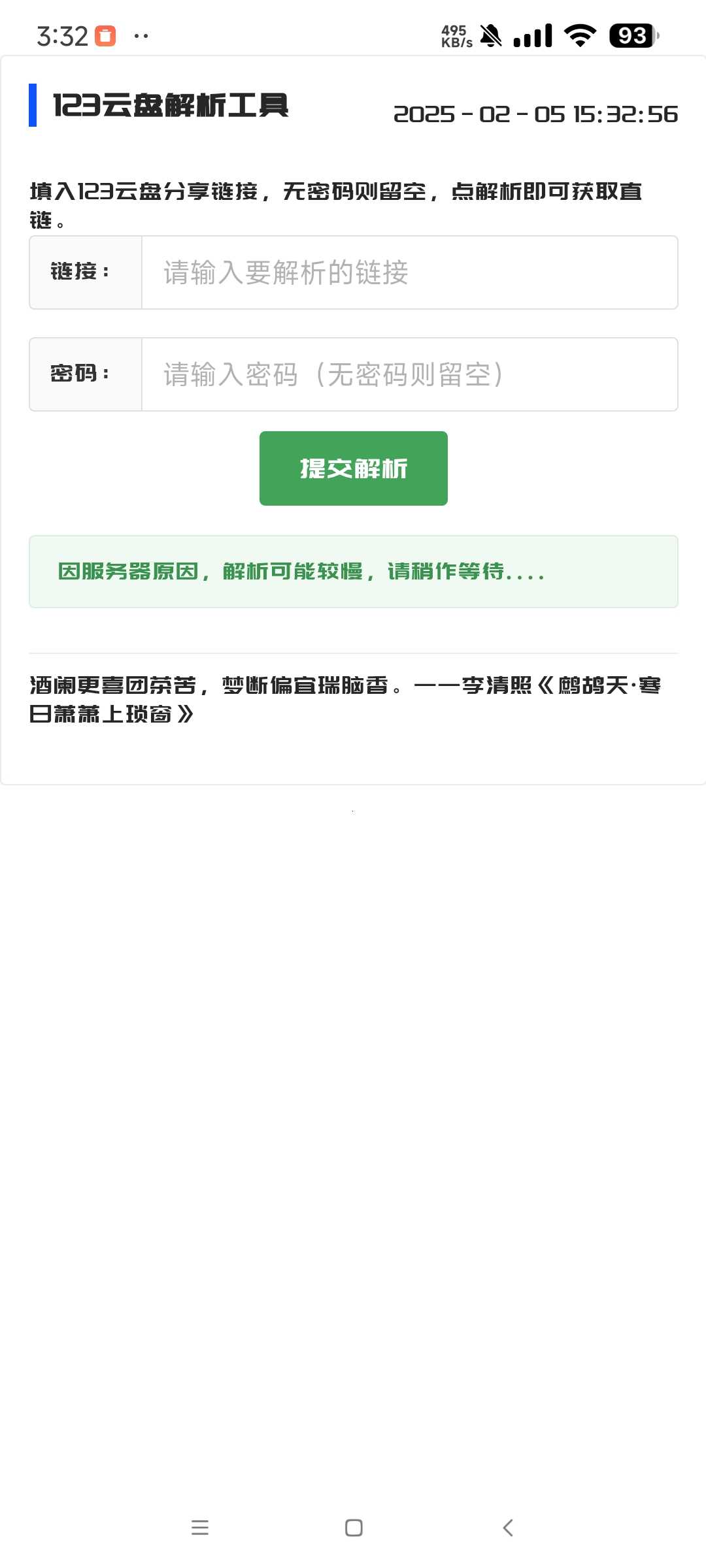Focus the 链接 input field

point(409,272)
